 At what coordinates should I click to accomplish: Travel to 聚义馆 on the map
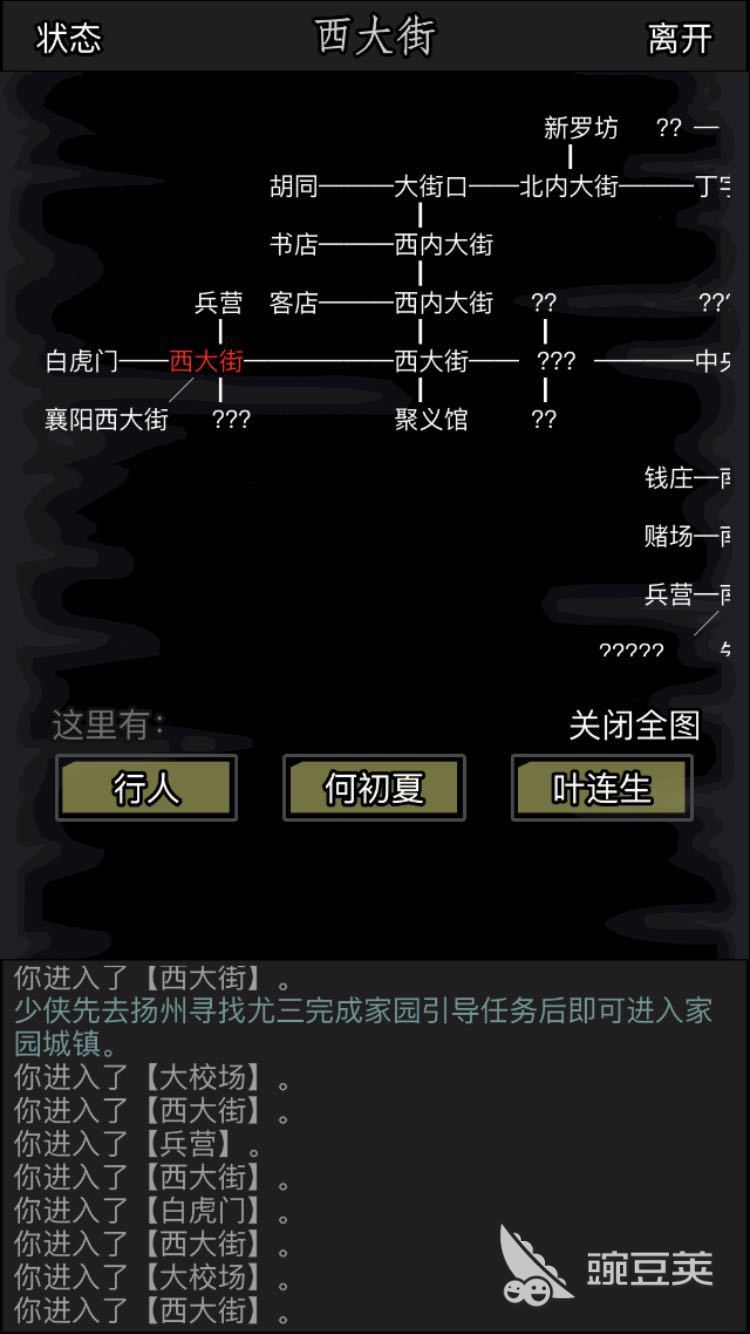click(x=431, y=419)
